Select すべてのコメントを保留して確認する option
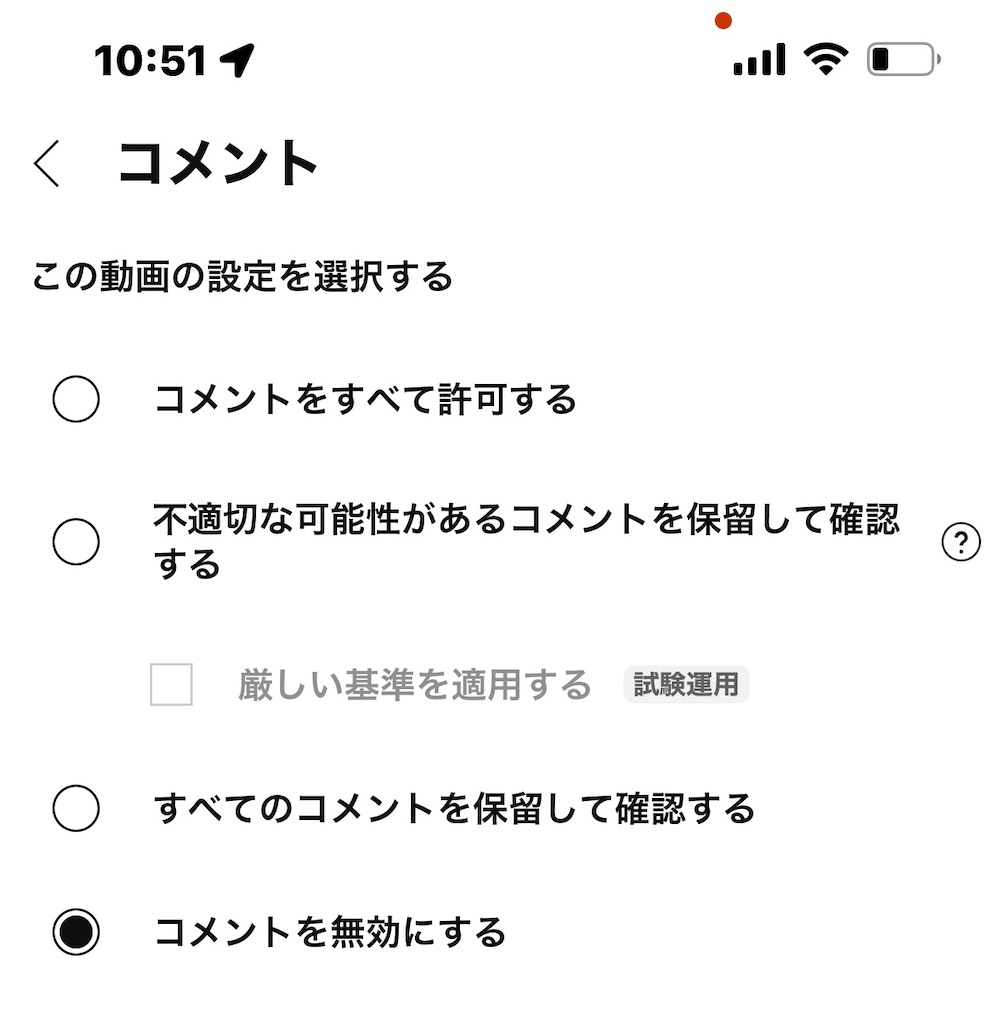The image size is (988, 1024). coord(76,808)
